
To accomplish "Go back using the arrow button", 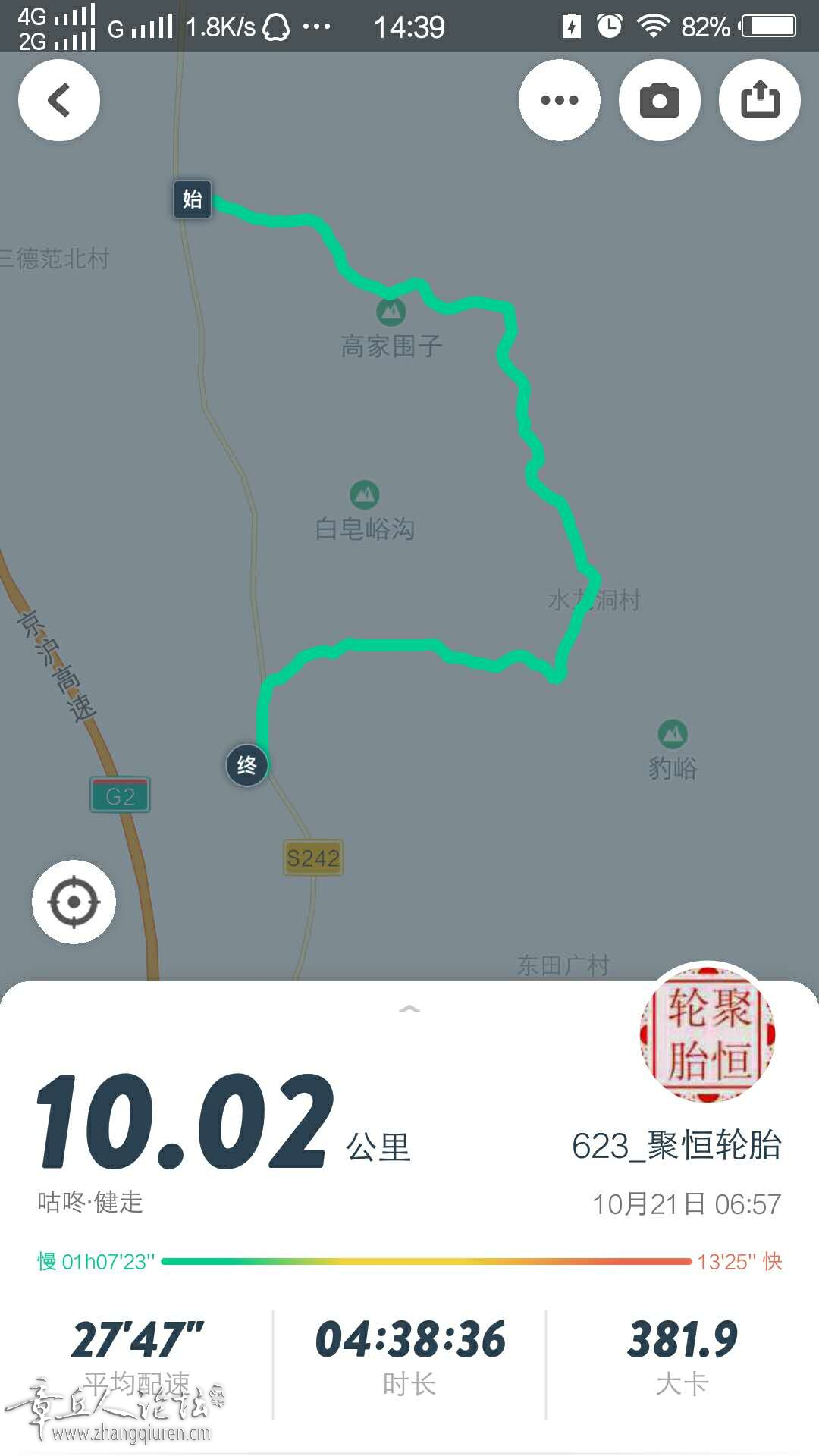I will click(x=59, y=100).
